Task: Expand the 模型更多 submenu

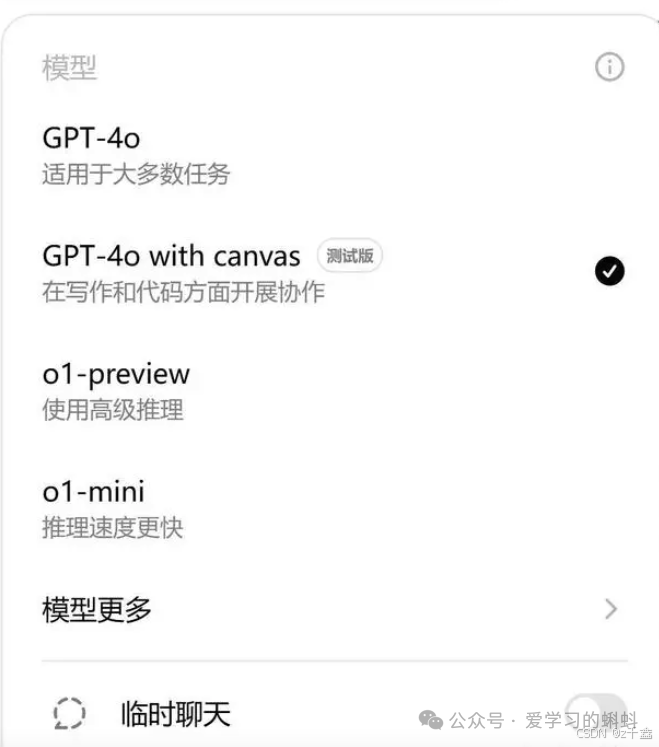Action: [330, 609]
